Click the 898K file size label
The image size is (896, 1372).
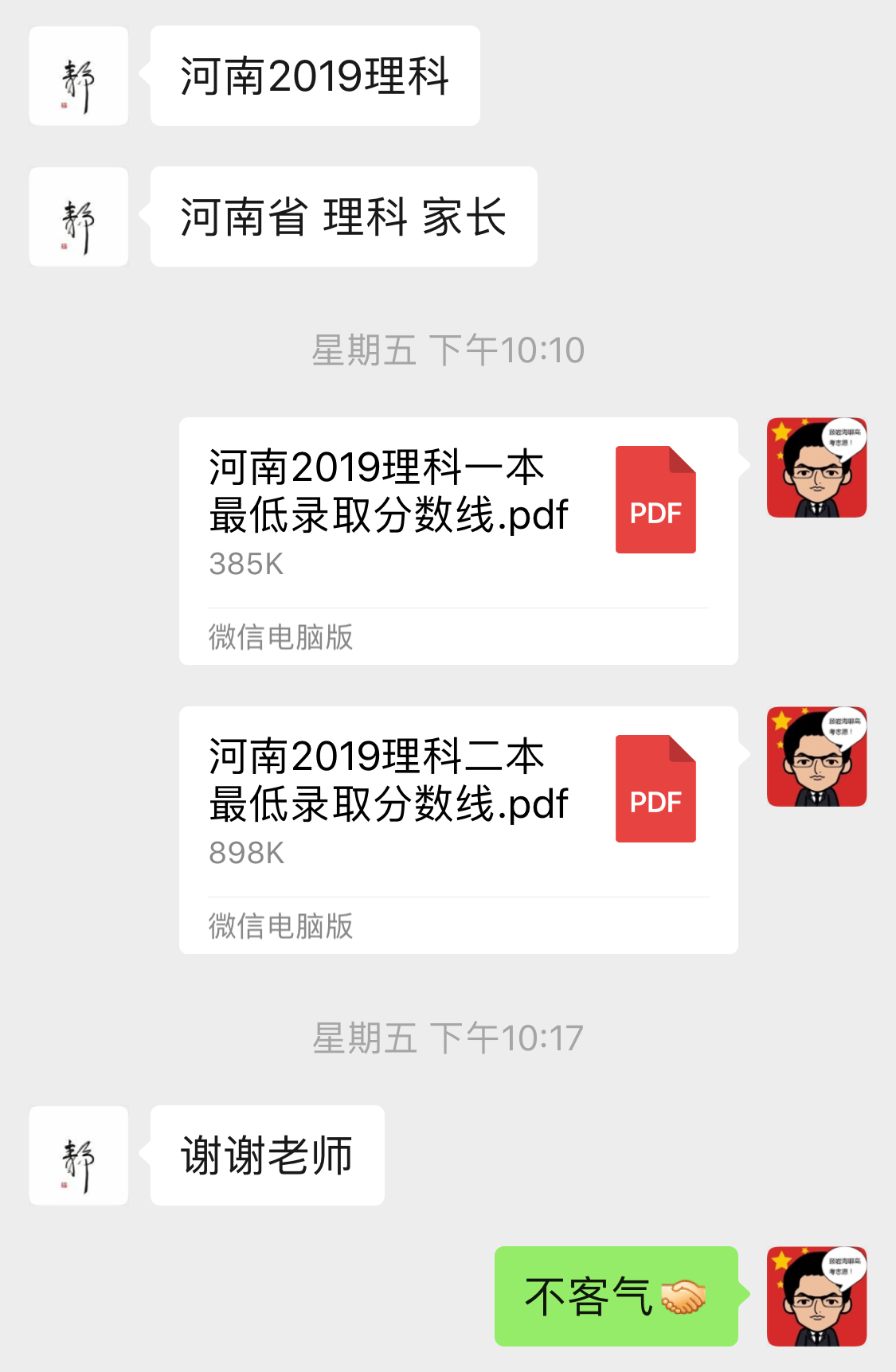coord(245,854)
